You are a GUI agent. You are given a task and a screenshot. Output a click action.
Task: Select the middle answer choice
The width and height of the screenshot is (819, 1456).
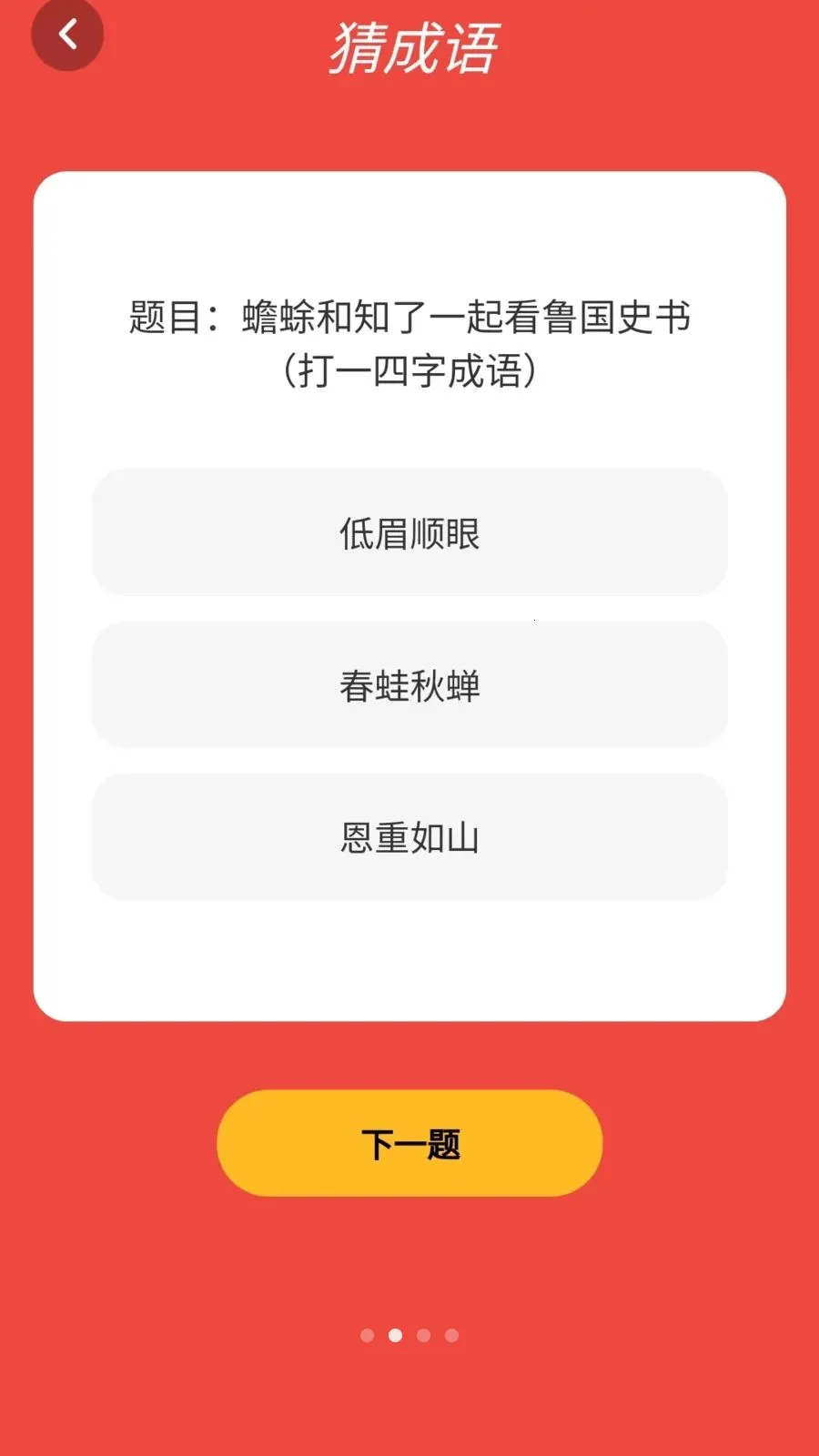tap(409, 685)
